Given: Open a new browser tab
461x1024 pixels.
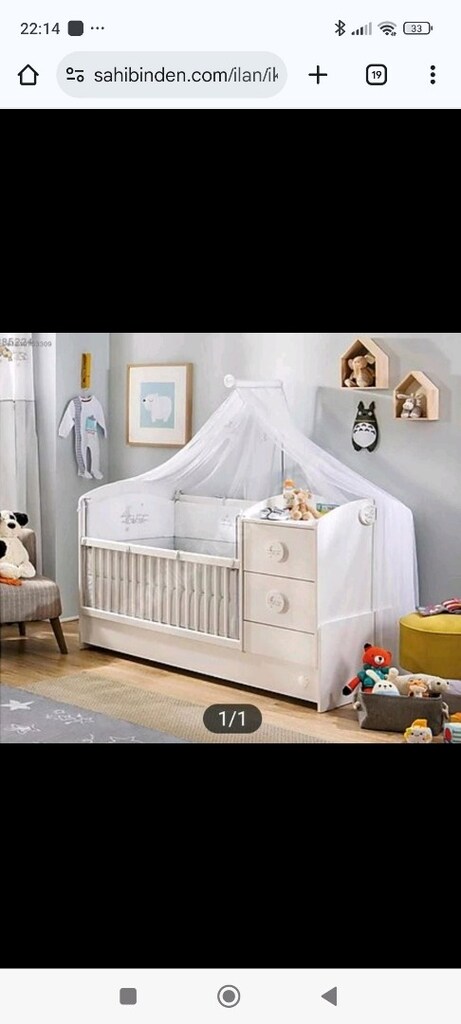Looking at the screenshot, I should 318,75.
